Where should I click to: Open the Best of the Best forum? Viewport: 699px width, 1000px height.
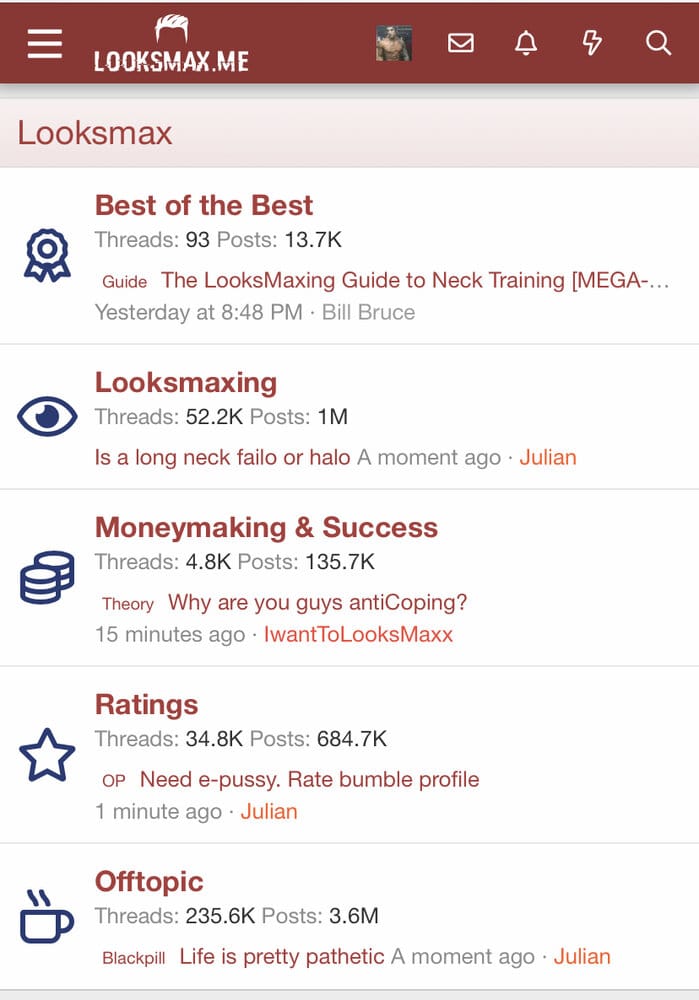(x=203, y=205)
